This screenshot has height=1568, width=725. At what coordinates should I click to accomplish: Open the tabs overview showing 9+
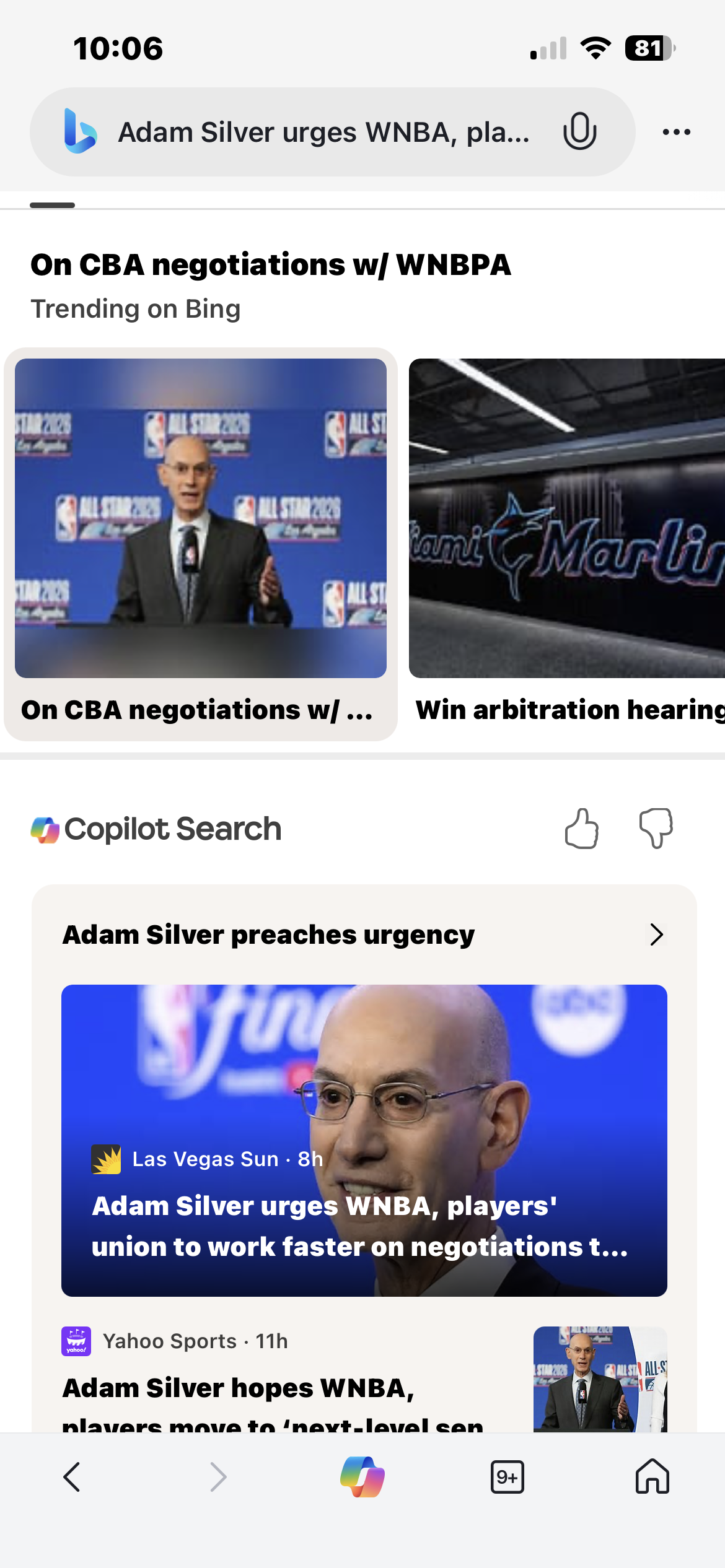pos(507,1477)
